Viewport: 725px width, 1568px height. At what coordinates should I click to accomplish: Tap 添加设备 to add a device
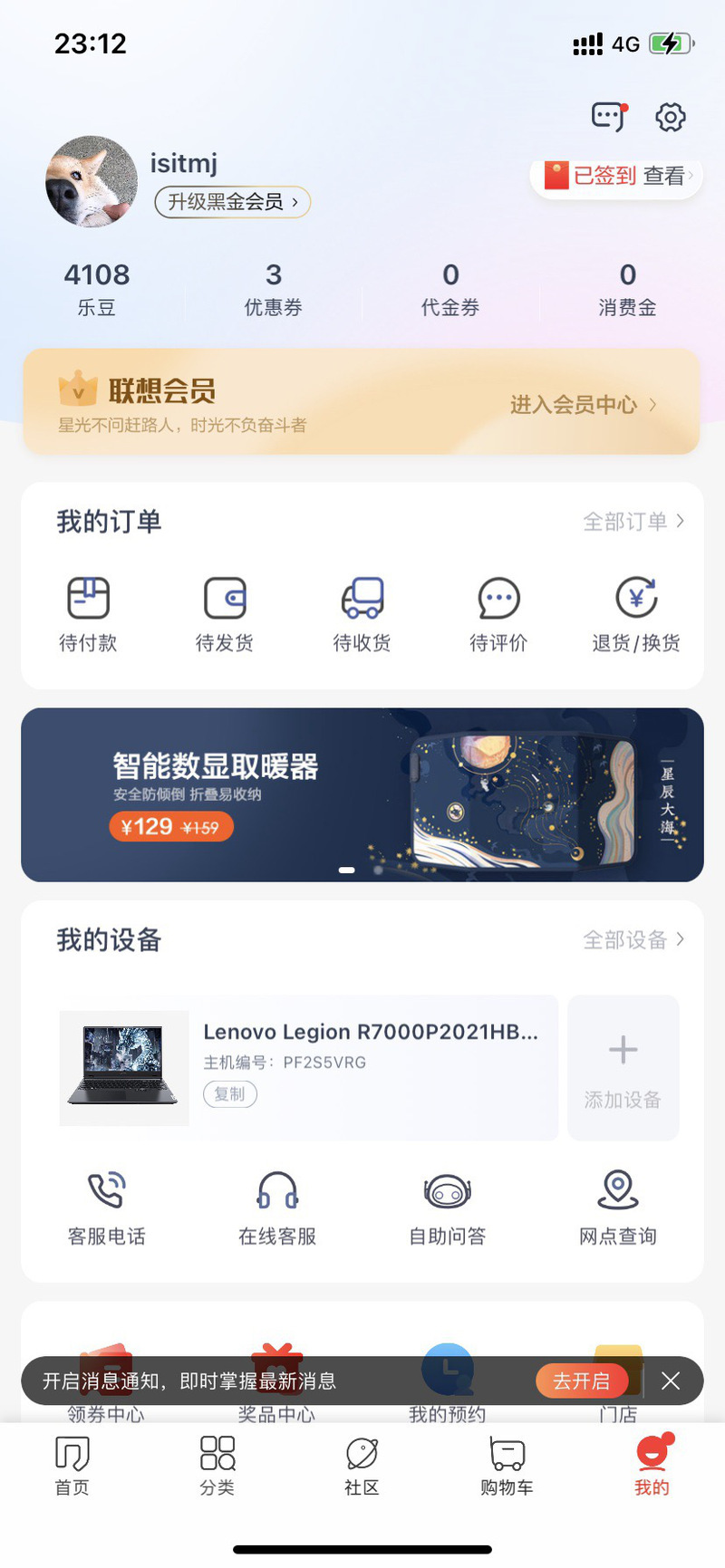tap(623, 1069)
